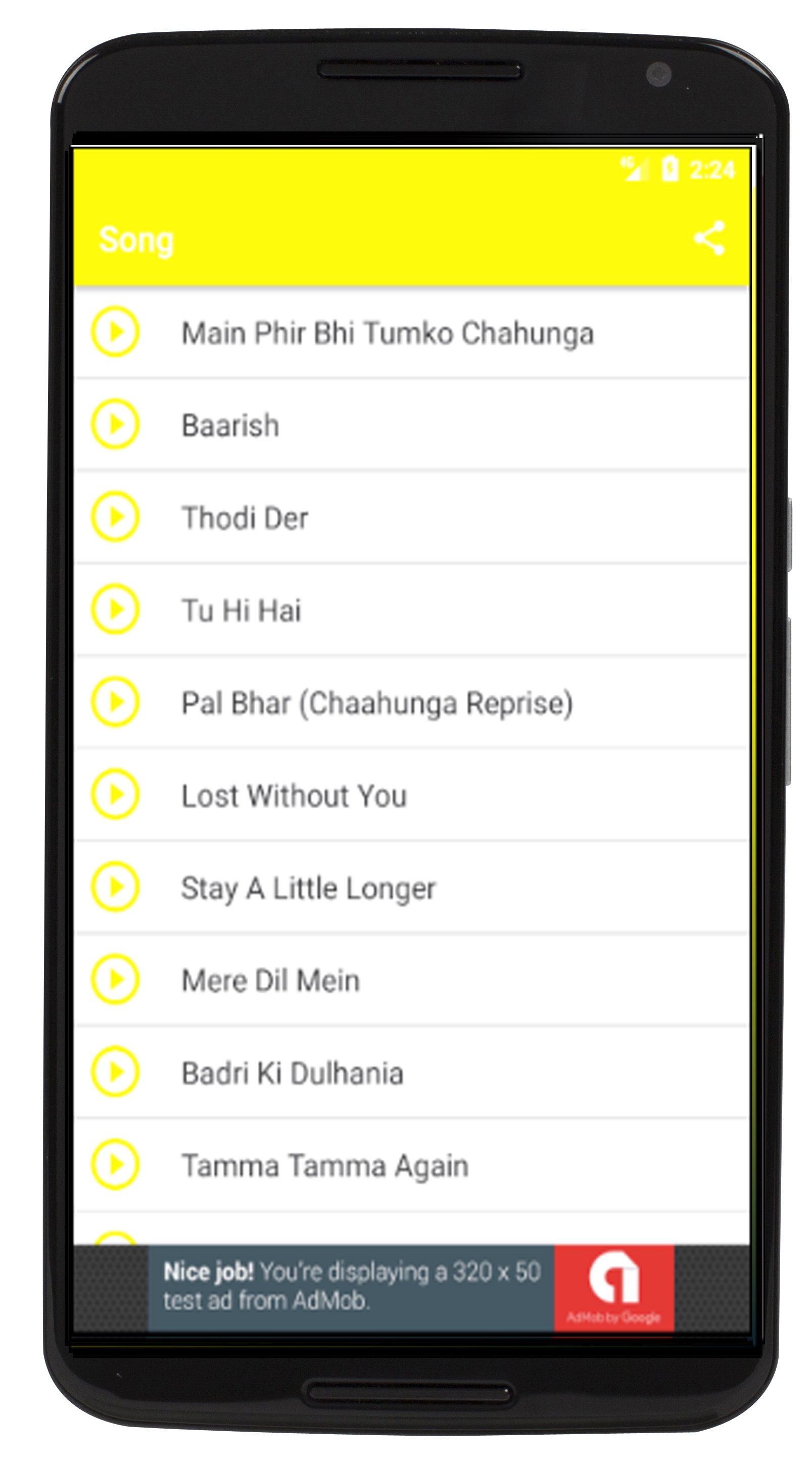Play Mere Dil Mein
The width and height of the screenshot is (812, 1464).
411,980
